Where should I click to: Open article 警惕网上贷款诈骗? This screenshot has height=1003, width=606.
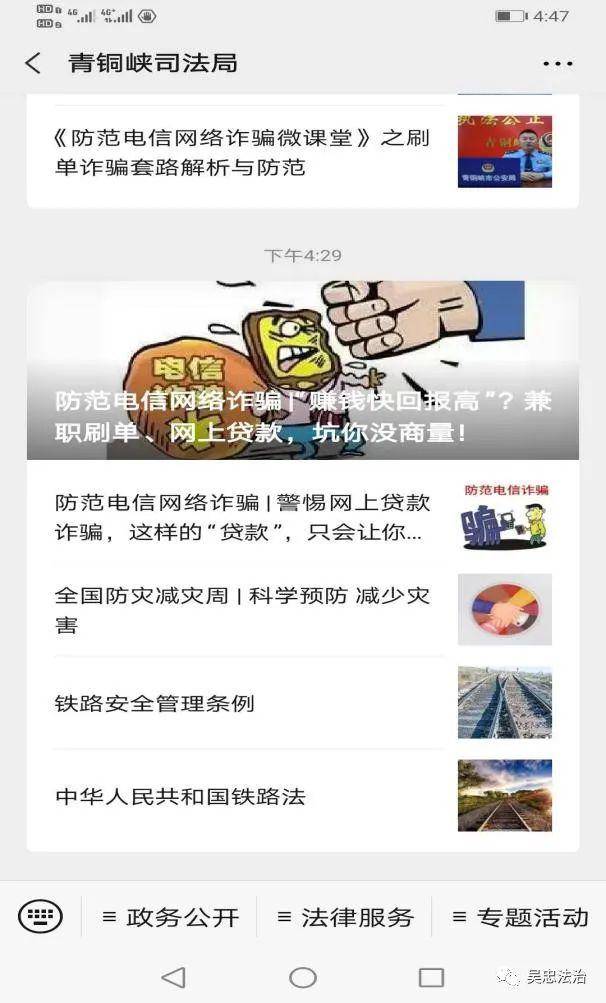pyautogui.click(x=303, y=517)
